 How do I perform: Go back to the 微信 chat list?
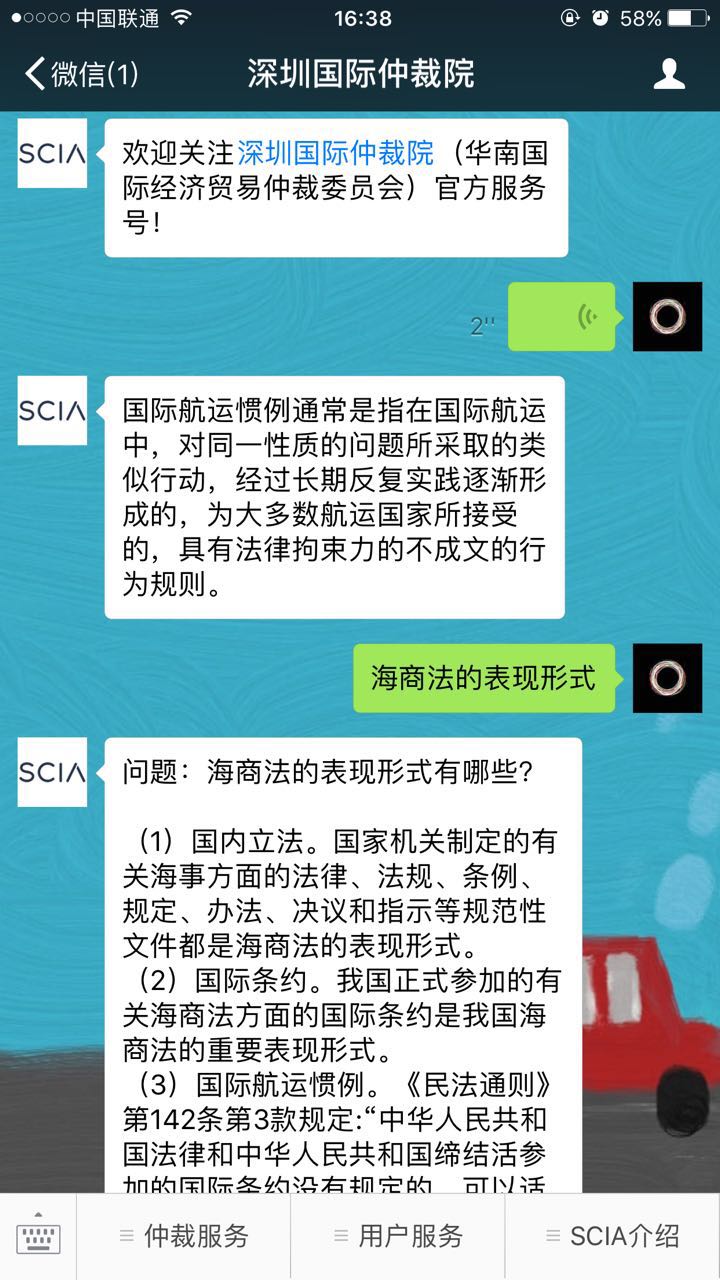point(80,74)
